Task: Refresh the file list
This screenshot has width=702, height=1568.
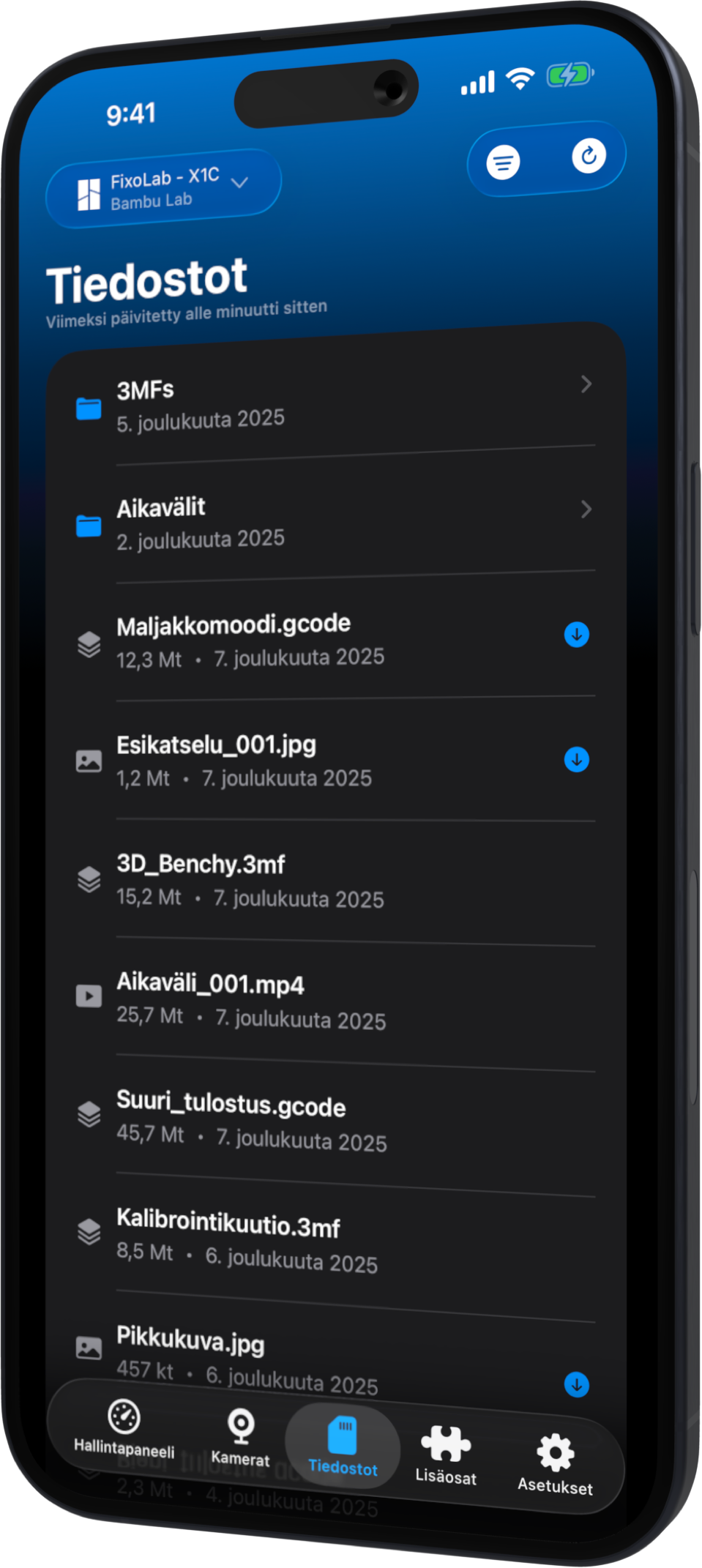Action: tap(589, 156)
